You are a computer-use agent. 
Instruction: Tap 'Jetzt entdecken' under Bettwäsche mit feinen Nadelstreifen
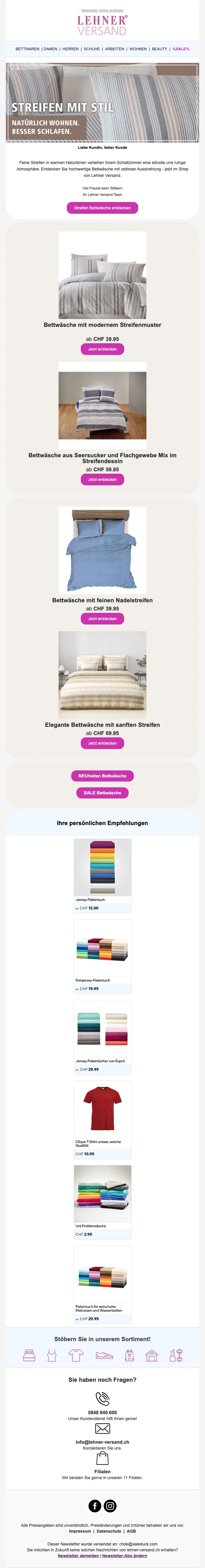pyautogui.click(x=102, y=618)
